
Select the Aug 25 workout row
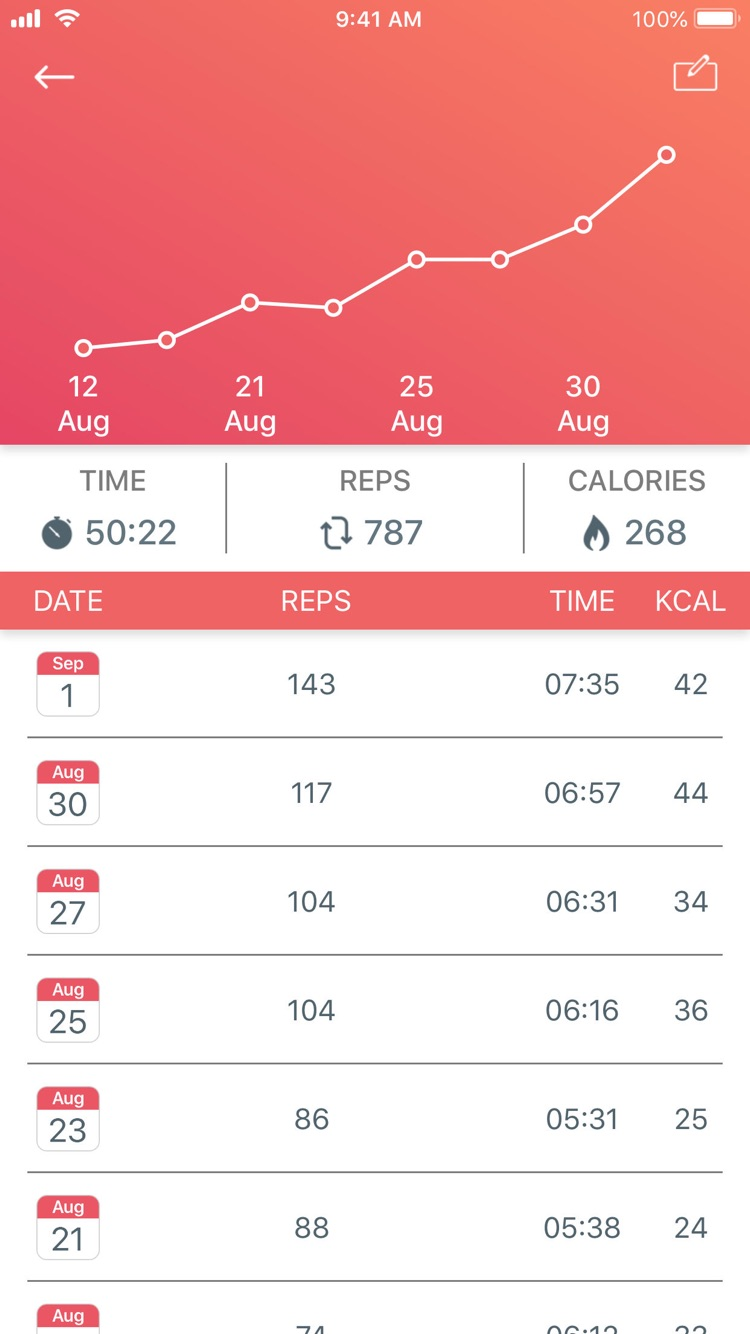coord(375,1010)
